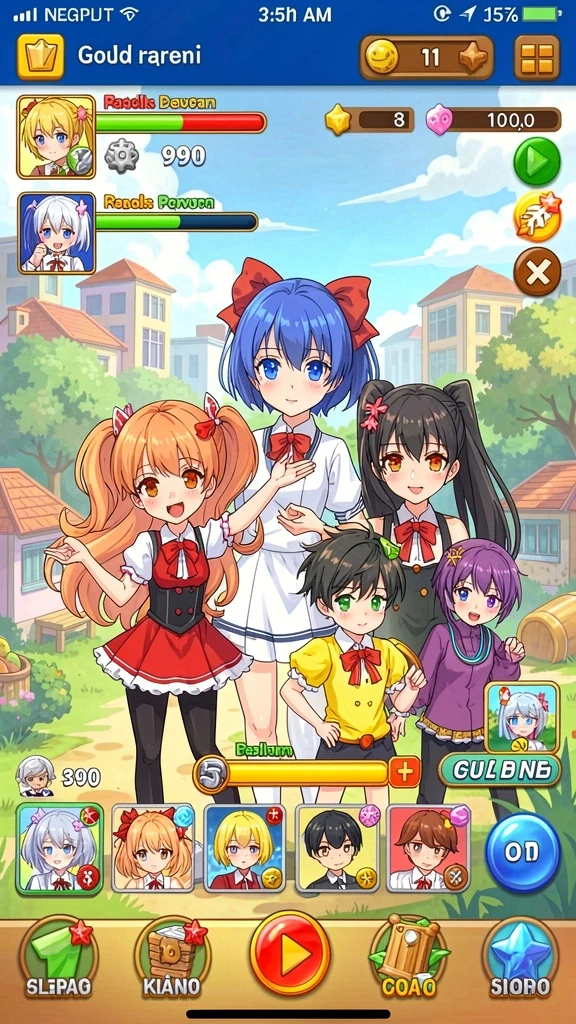The width and height of the screenshot is (576, 1024).
Task: Choose the black-haired character in the roster
Action: tap(336, 848)
